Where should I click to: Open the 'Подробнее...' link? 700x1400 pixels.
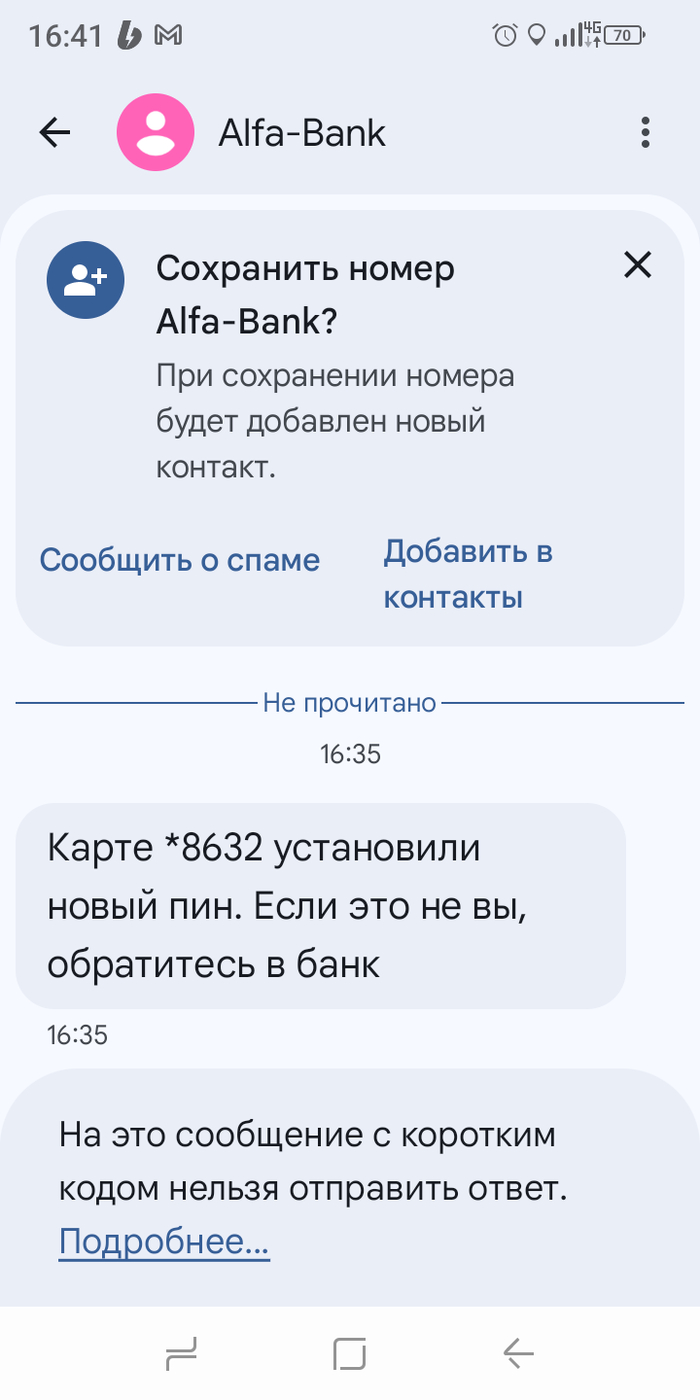pos(164,1242)
